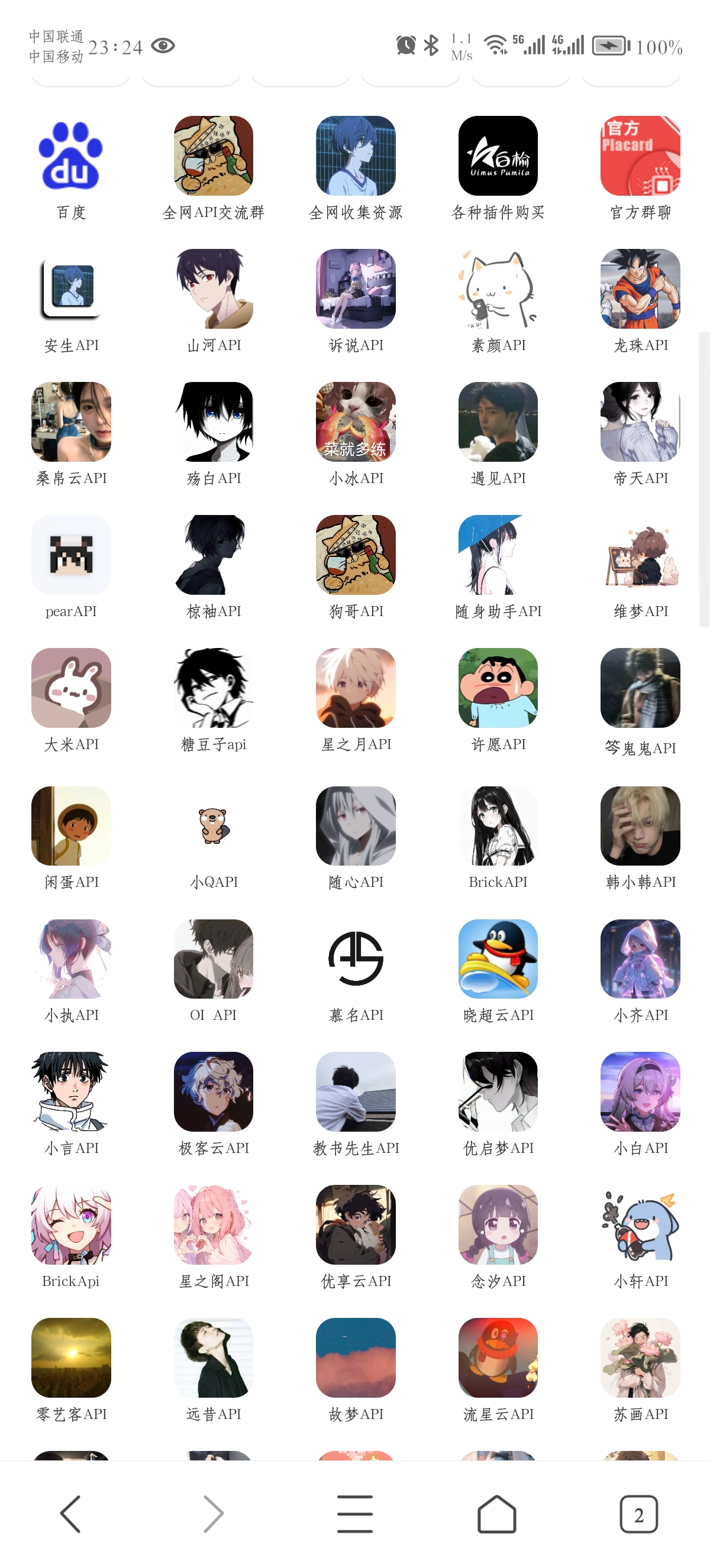Tap the 小轩API tile
Image resolution: width=710 pixels, height=1568 pixels.
[640, 1224]
